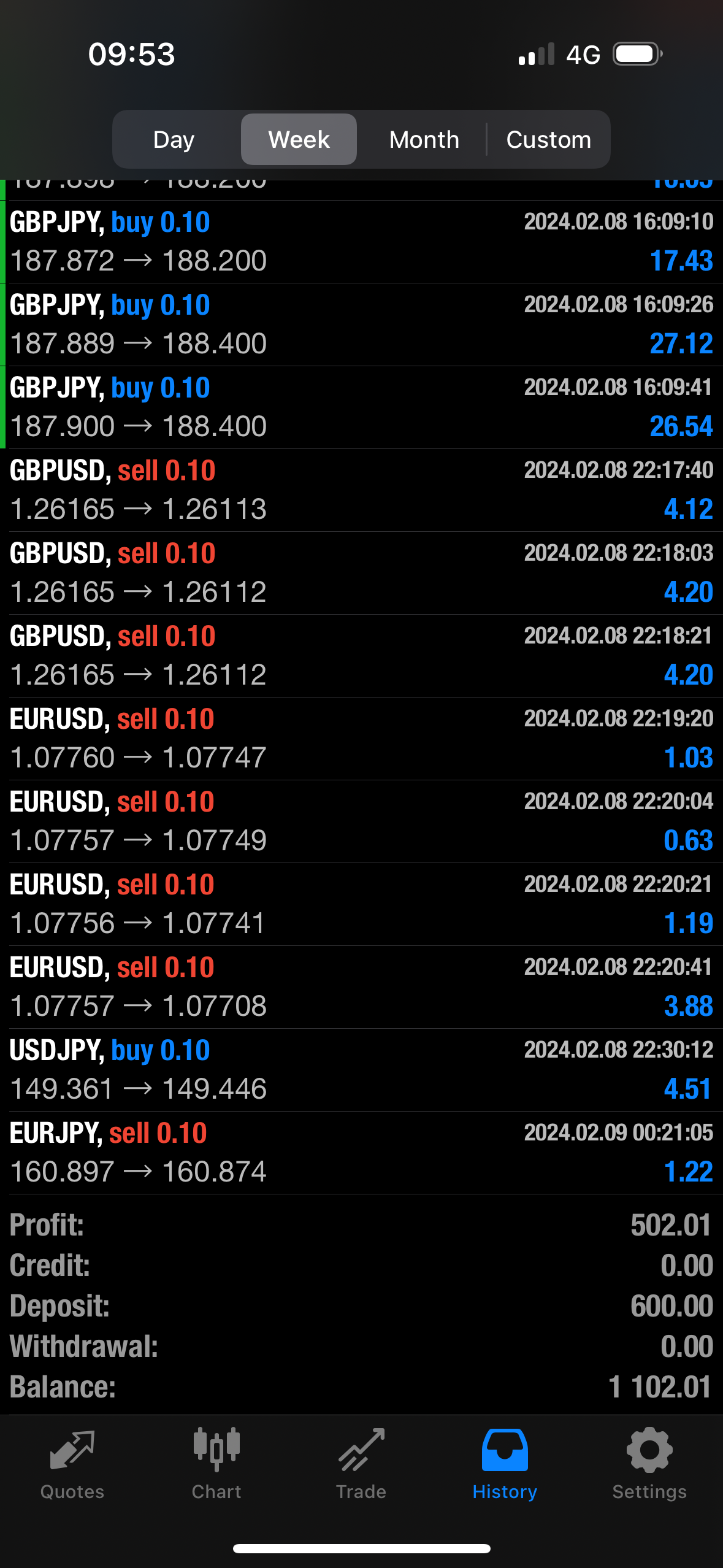Screen dimensions: 723x1568
Task: Expand the GBPJPY buy trade from 16:09:10
Action: click(x=361, y=242)
